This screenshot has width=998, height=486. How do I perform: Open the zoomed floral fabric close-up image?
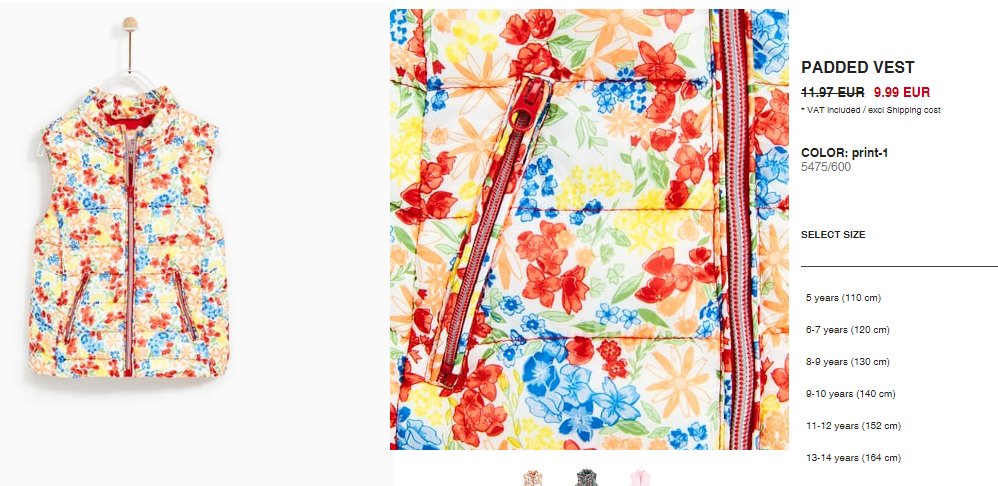[x=588, y=230]
